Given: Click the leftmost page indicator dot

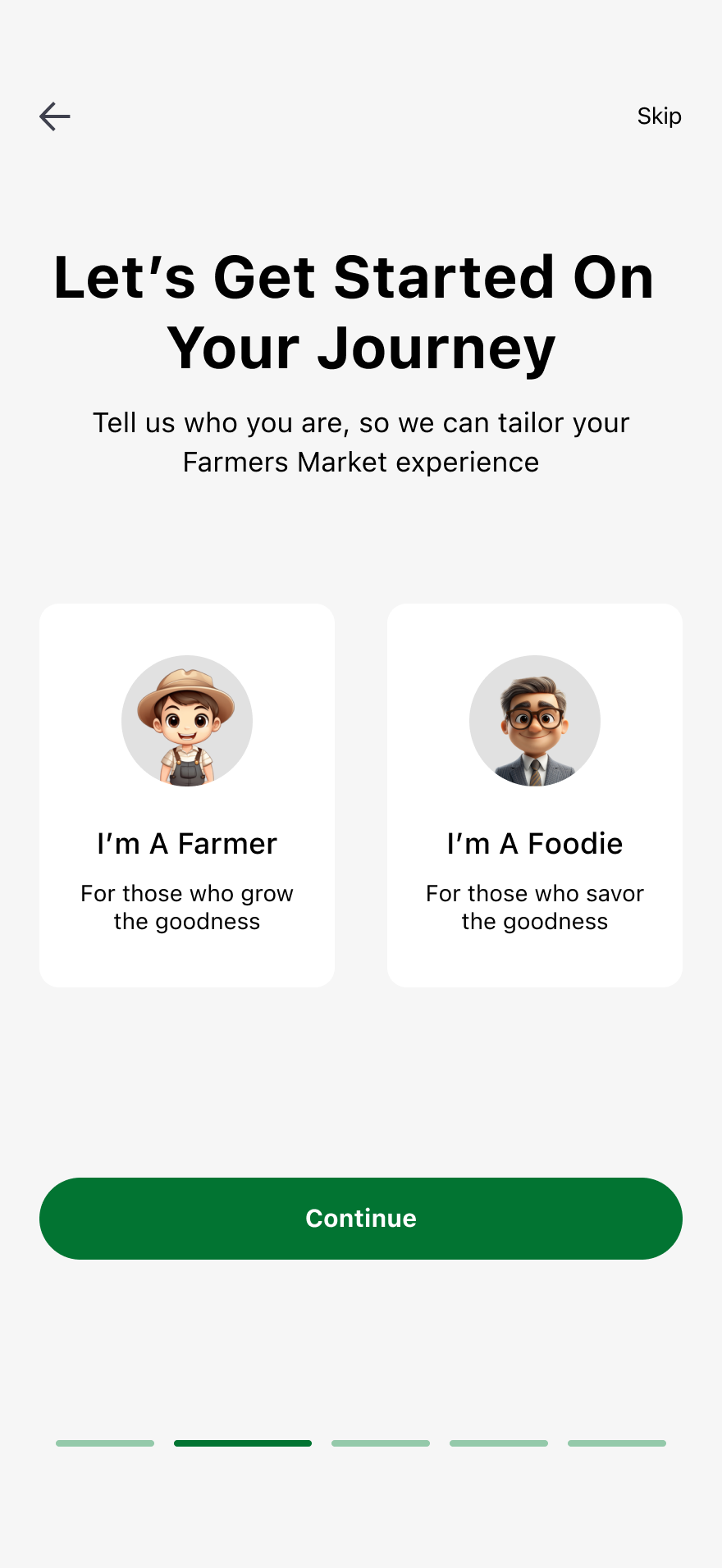Looking at the screenshot, I should pos(105,1443).
